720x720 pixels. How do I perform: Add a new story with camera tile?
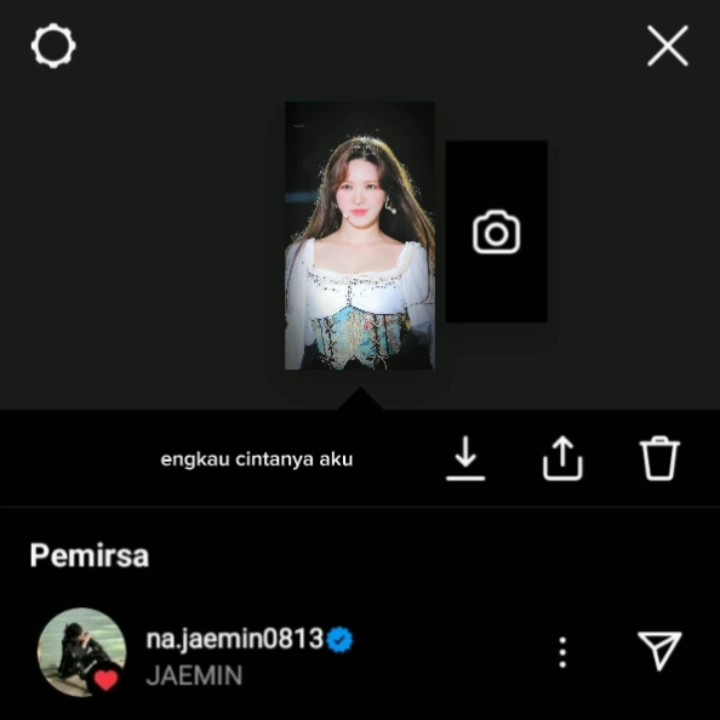tap(496, 232)
